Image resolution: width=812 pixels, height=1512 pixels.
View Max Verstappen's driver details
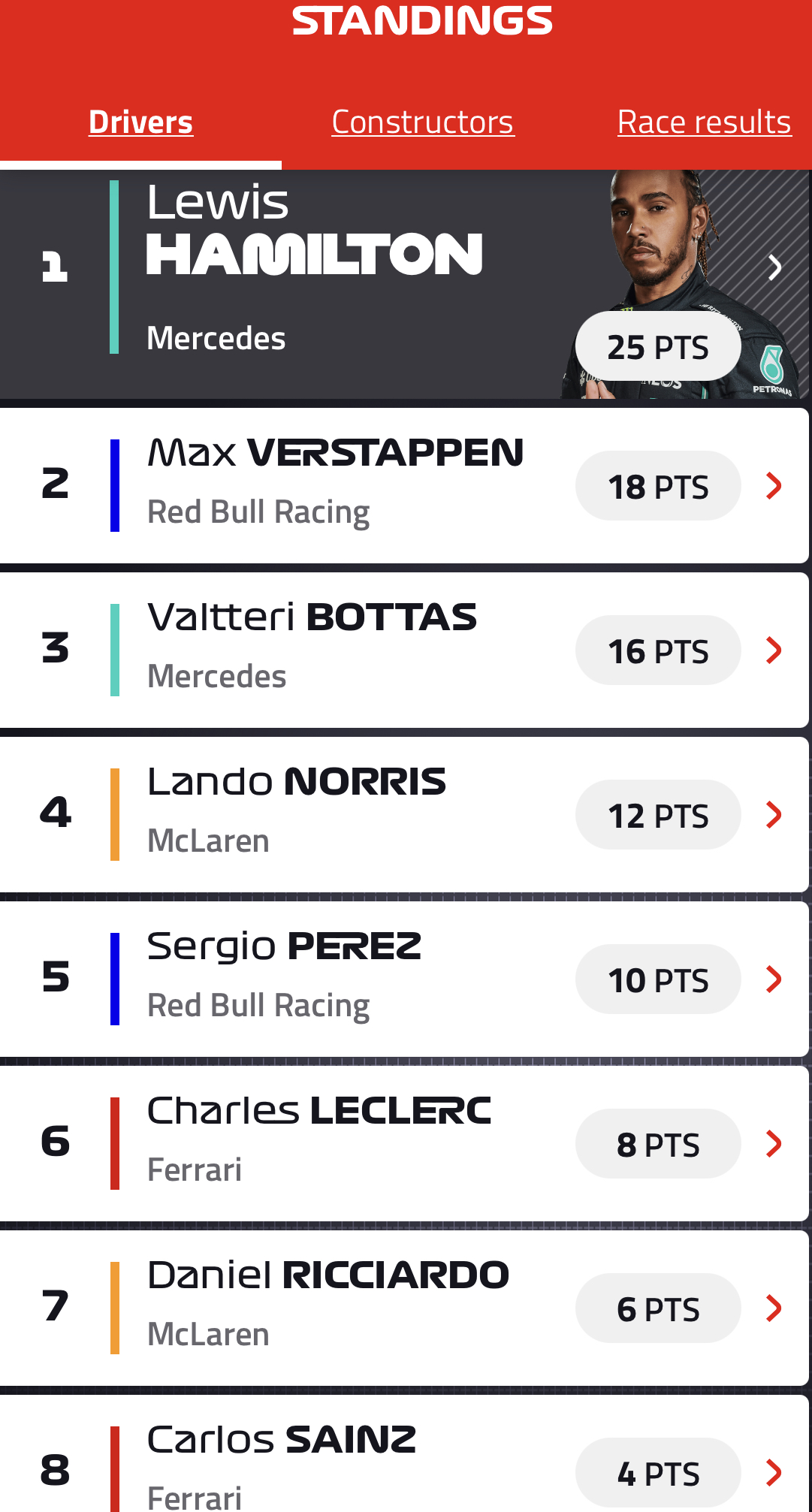coord(404,485)
